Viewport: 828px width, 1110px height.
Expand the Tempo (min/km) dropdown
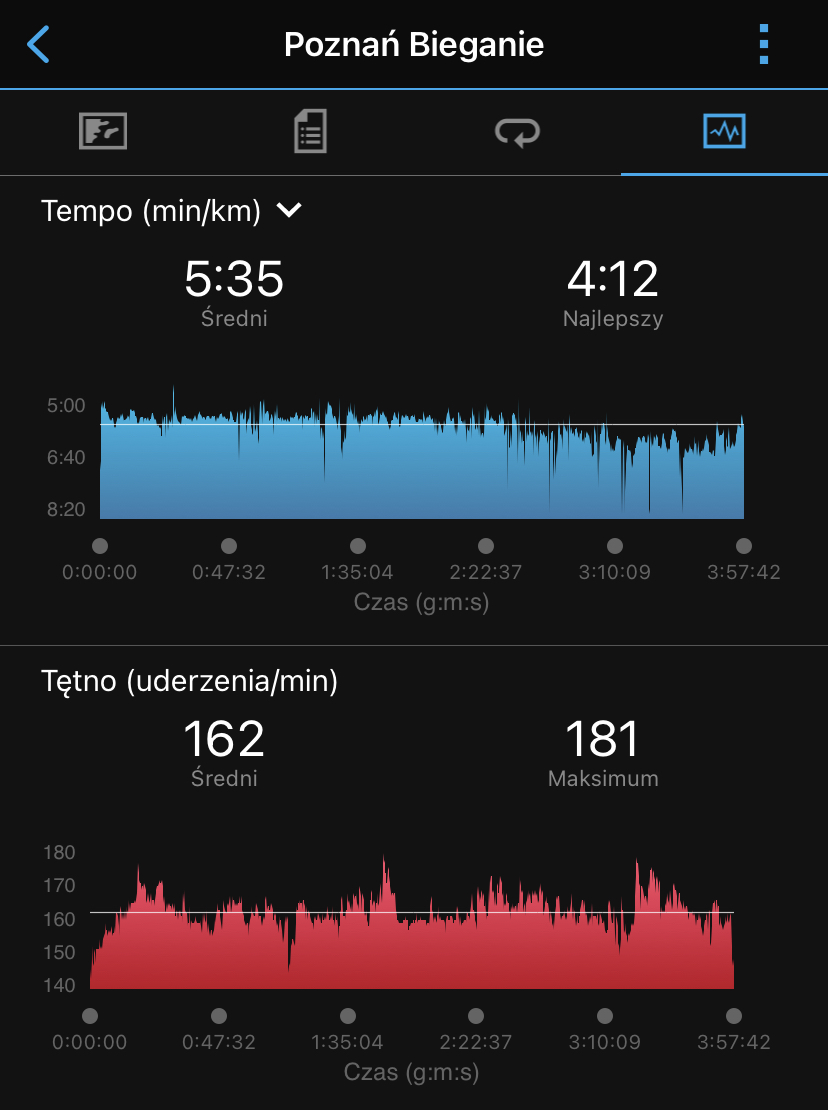[x=289, y=210]
